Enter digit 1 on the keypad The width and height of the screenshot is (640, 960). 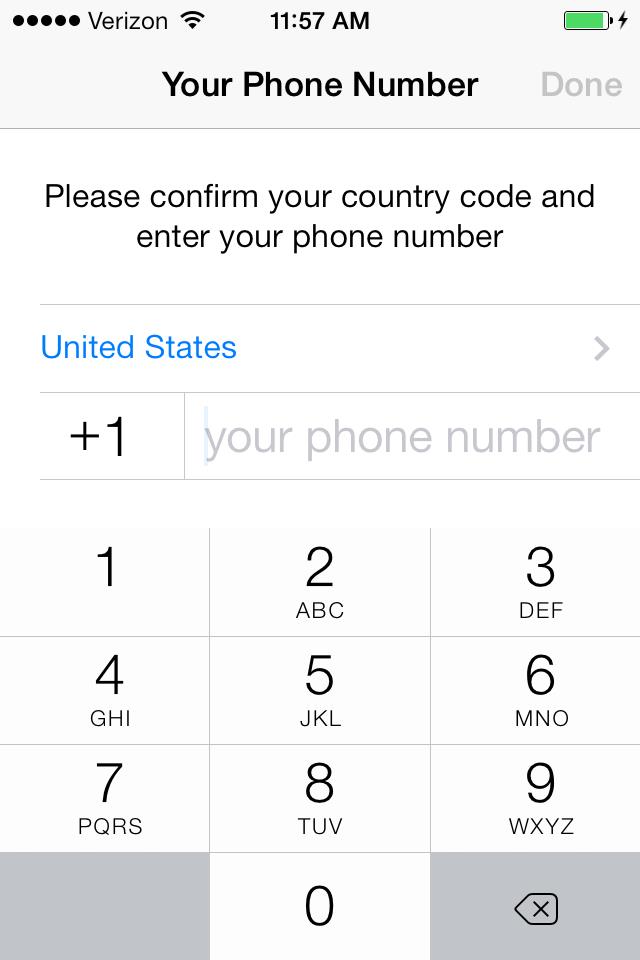pos(105,582)
